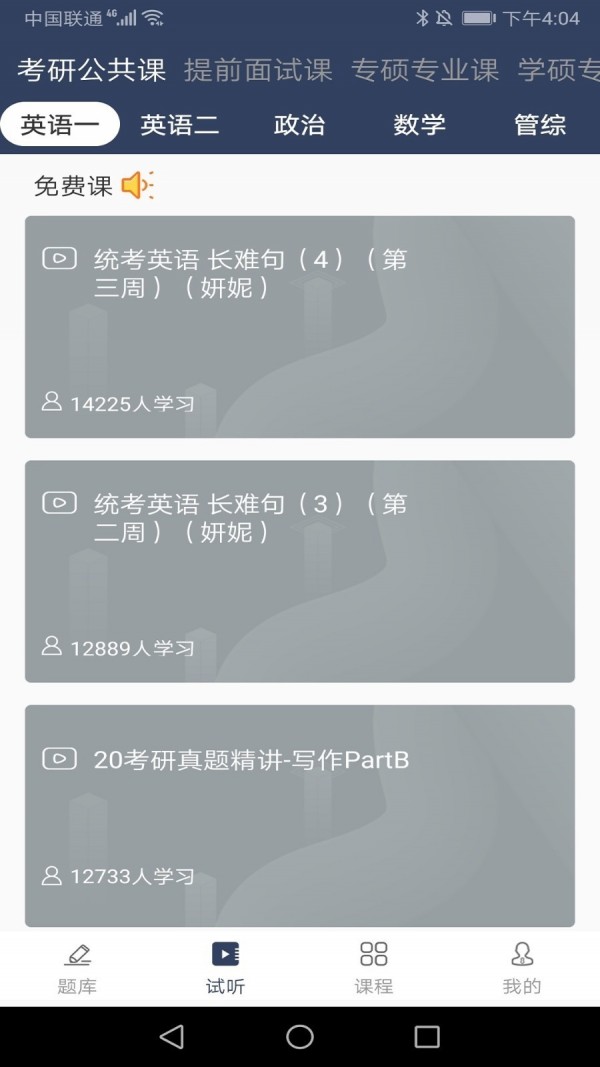Tap the system back button

[172, 1037]
